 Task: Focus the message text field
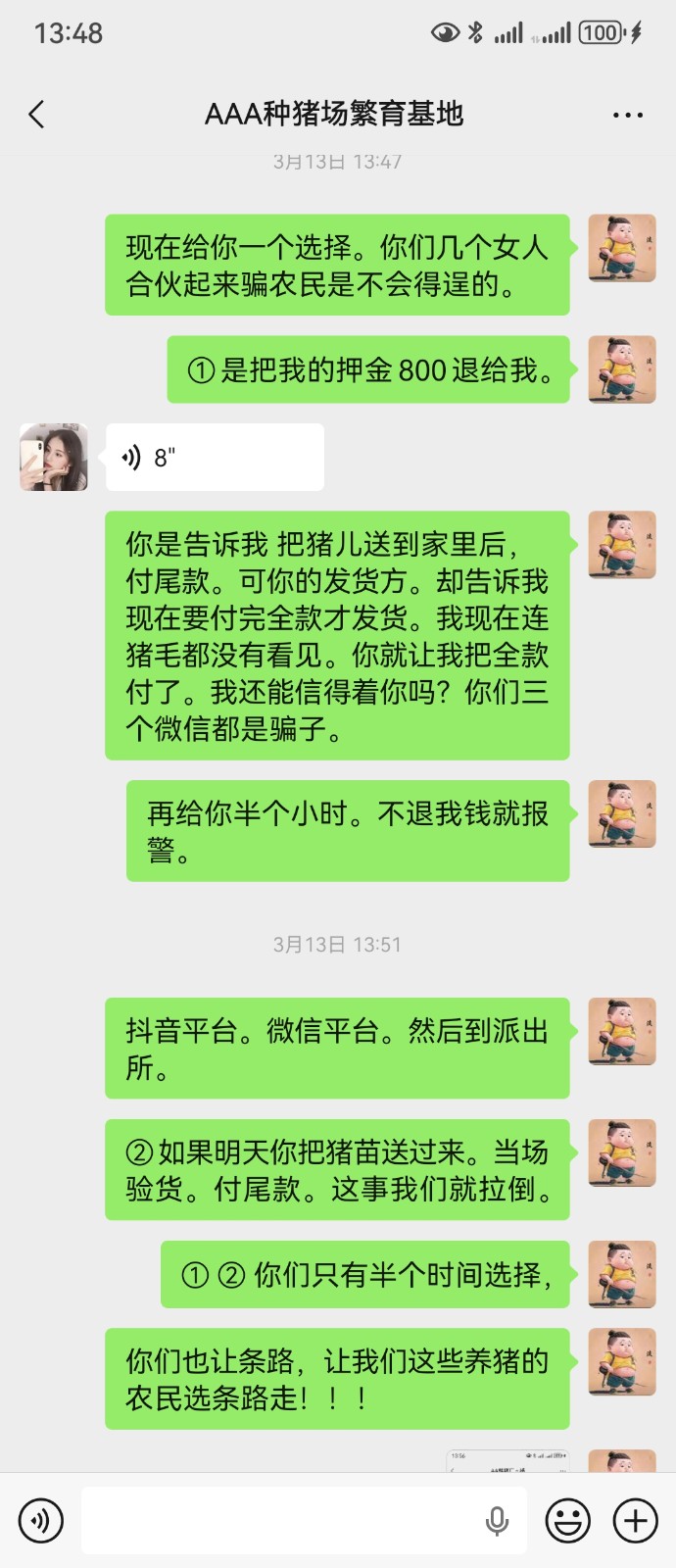point(279,1520)
